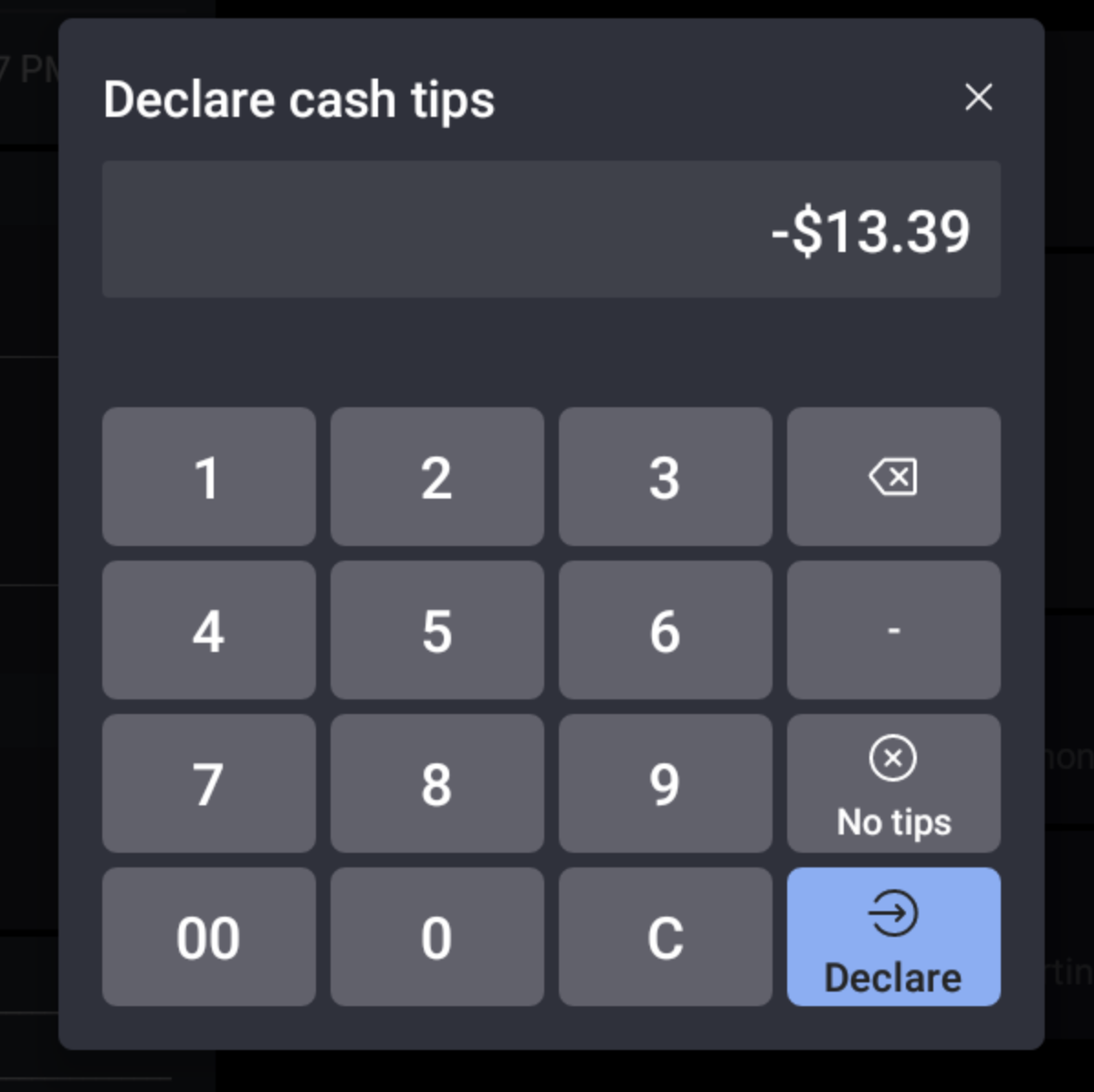
Task: Enter digit 9 on the keypad
Action: 665,783
